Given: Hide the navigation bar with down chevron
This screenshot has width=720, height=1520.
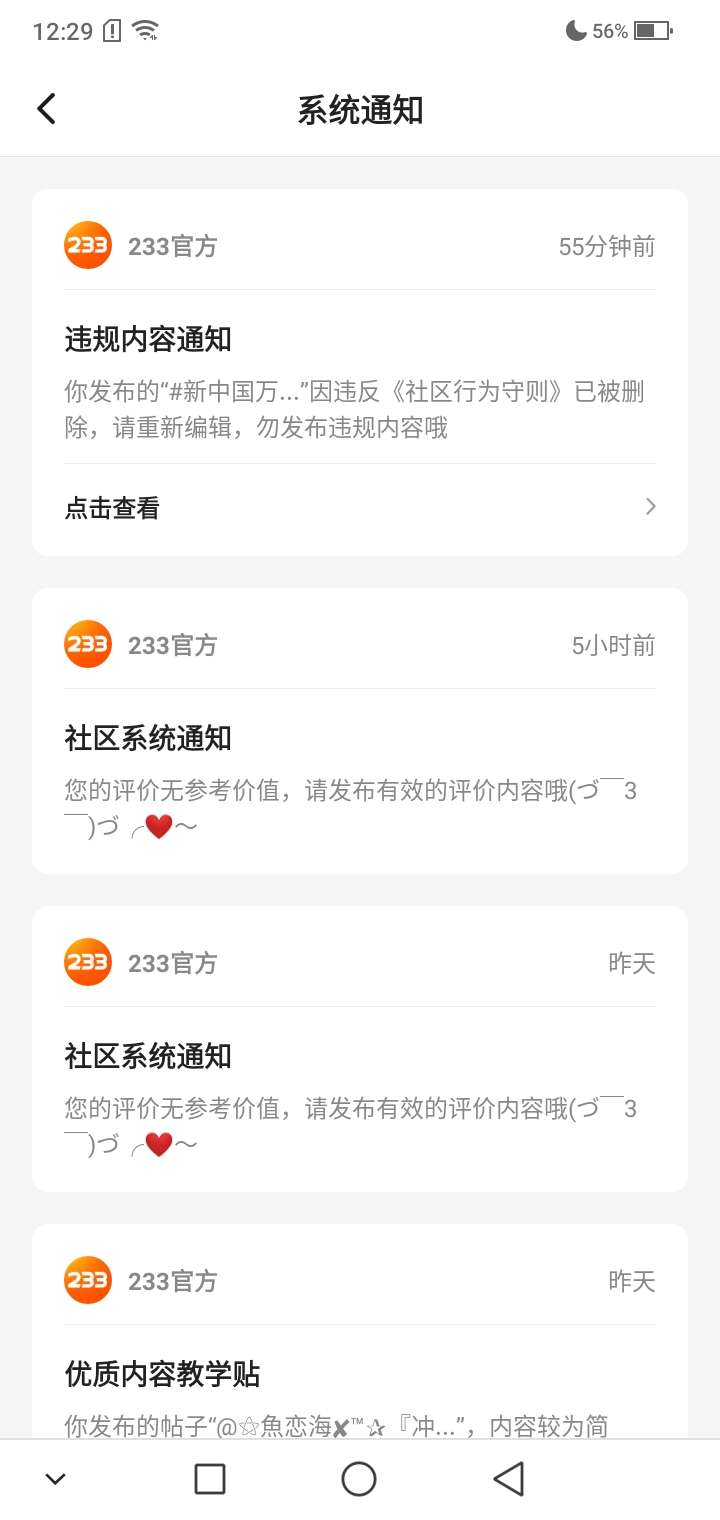Looking at the screenshot, I should [x=56, y=1479].
